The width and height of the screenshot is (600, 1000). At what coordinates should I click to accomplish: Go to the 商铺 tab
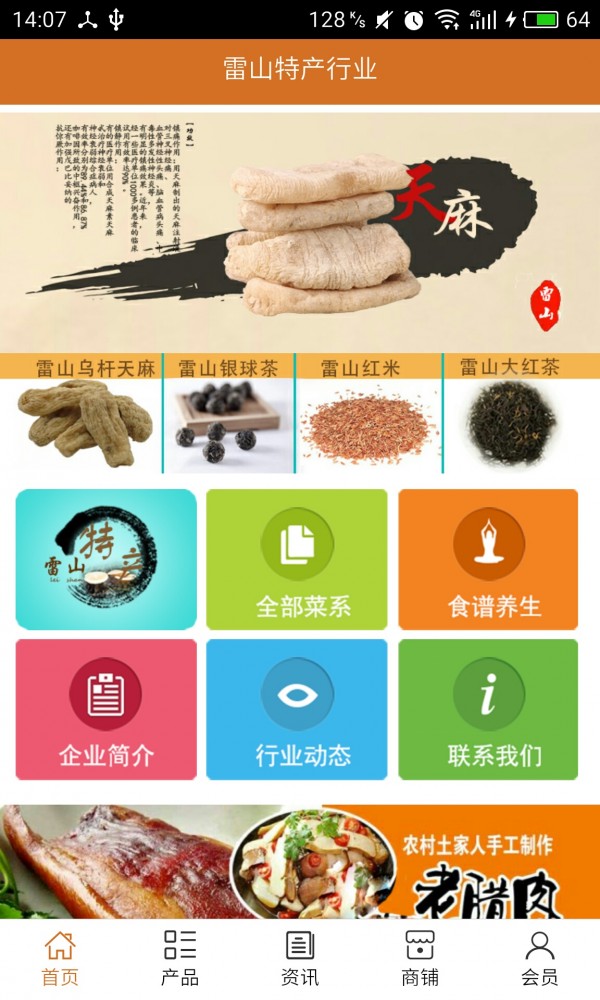[x=420, y=958]
